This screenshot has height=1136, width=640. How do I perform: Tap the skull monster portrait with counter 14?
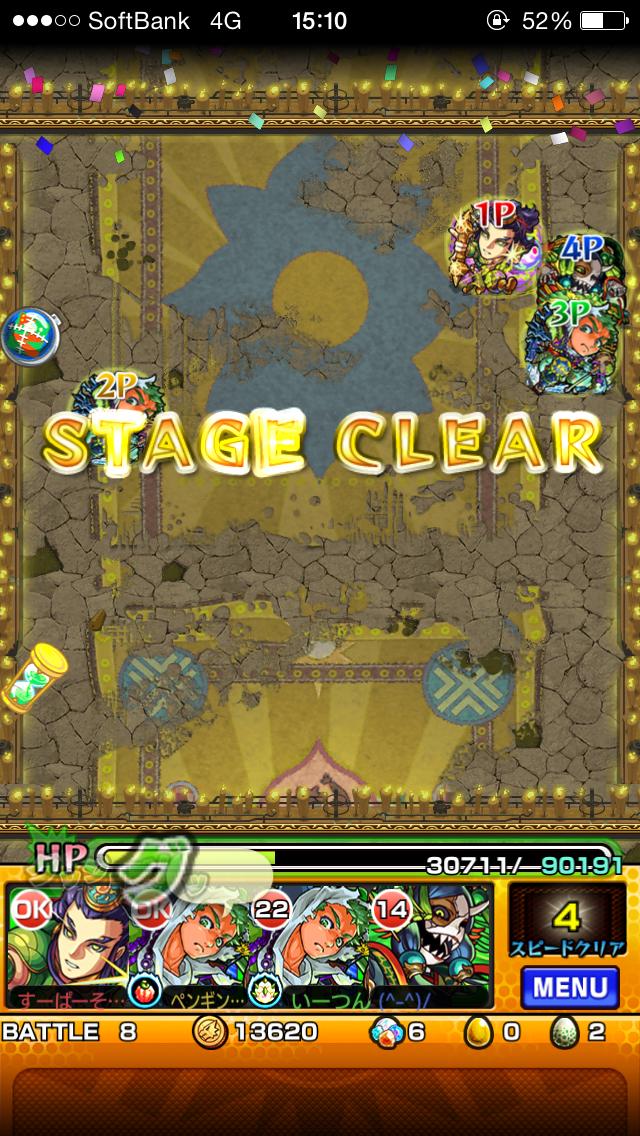431,945
